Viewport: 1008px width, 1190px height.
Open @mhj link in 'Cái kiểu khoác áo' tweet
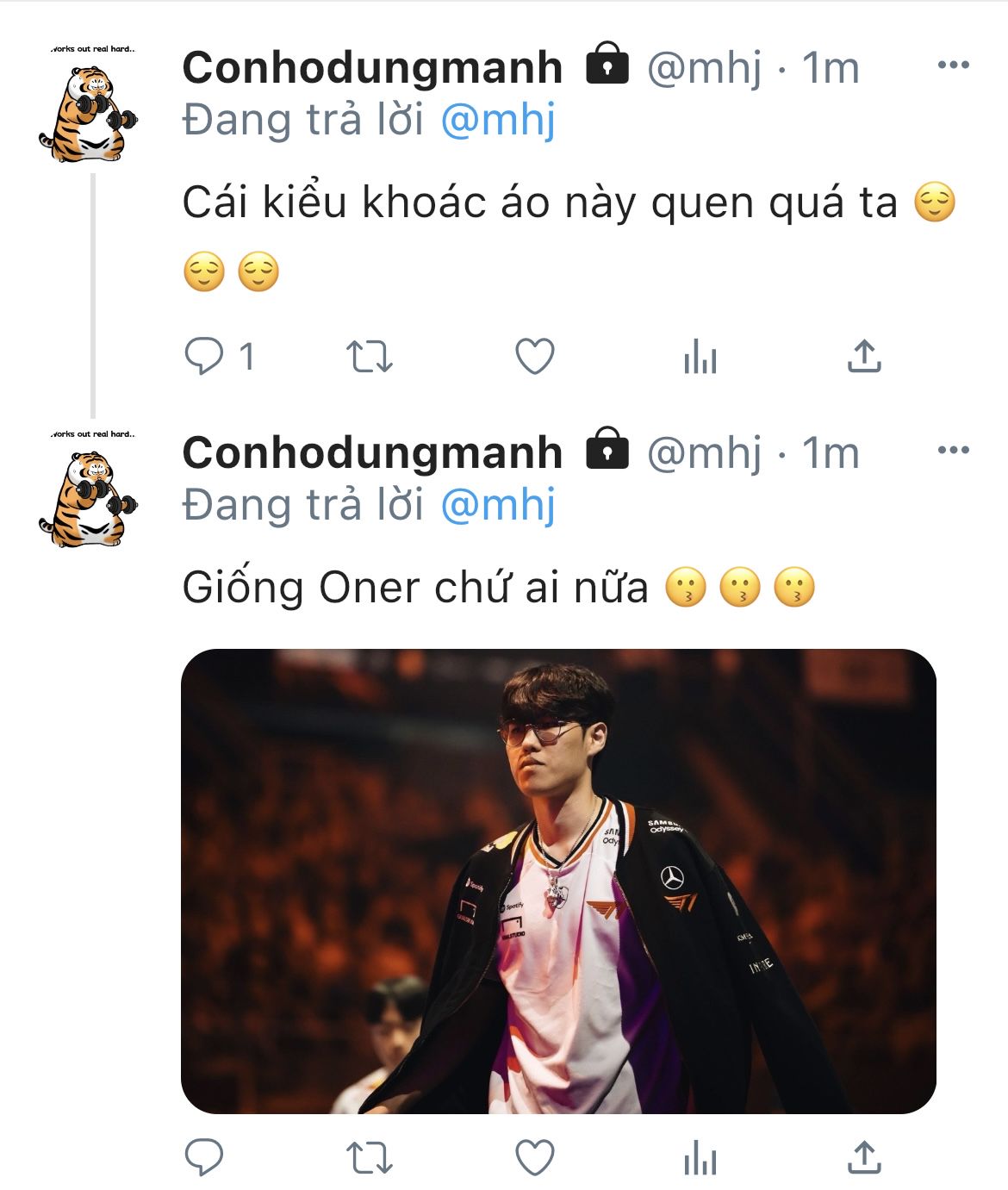click(498, 120)
